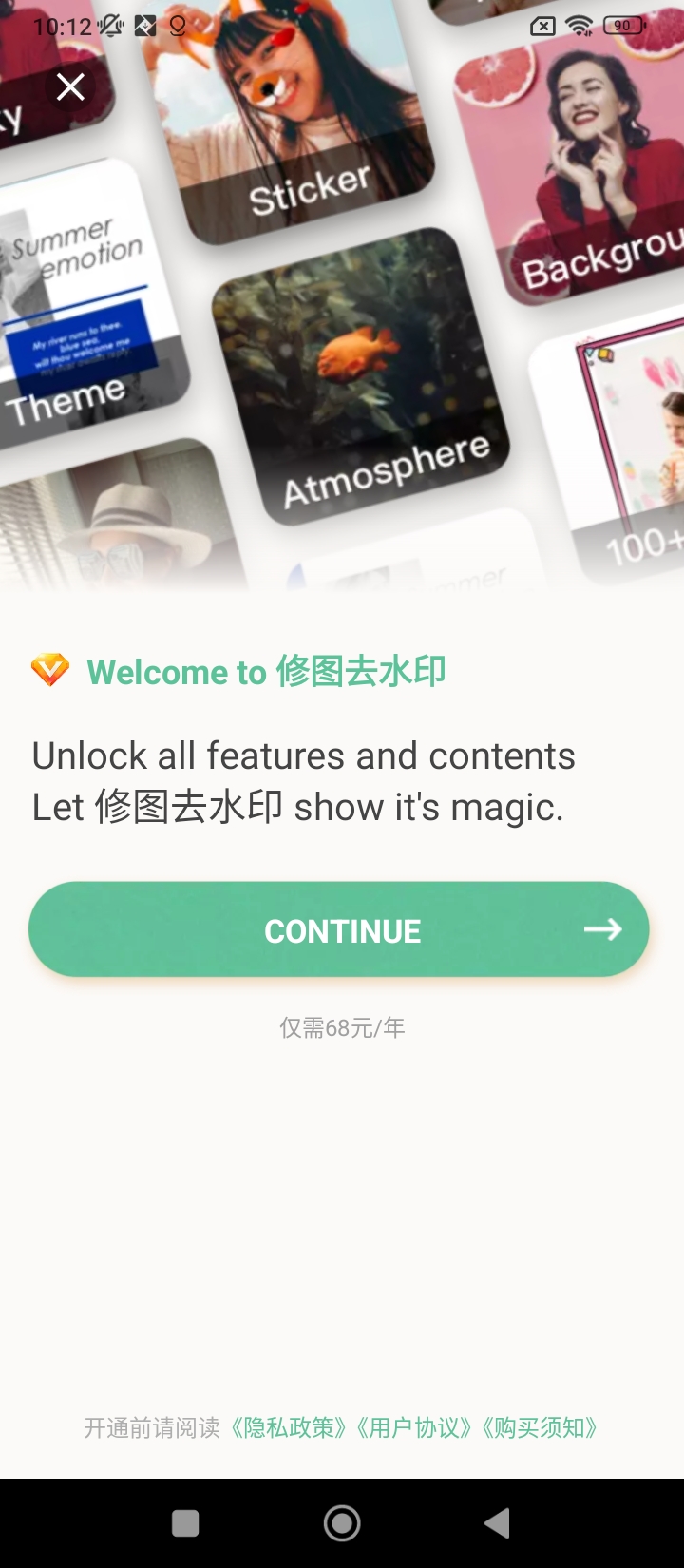Dismiss the subscription welcome screen

tap(70, 87)
